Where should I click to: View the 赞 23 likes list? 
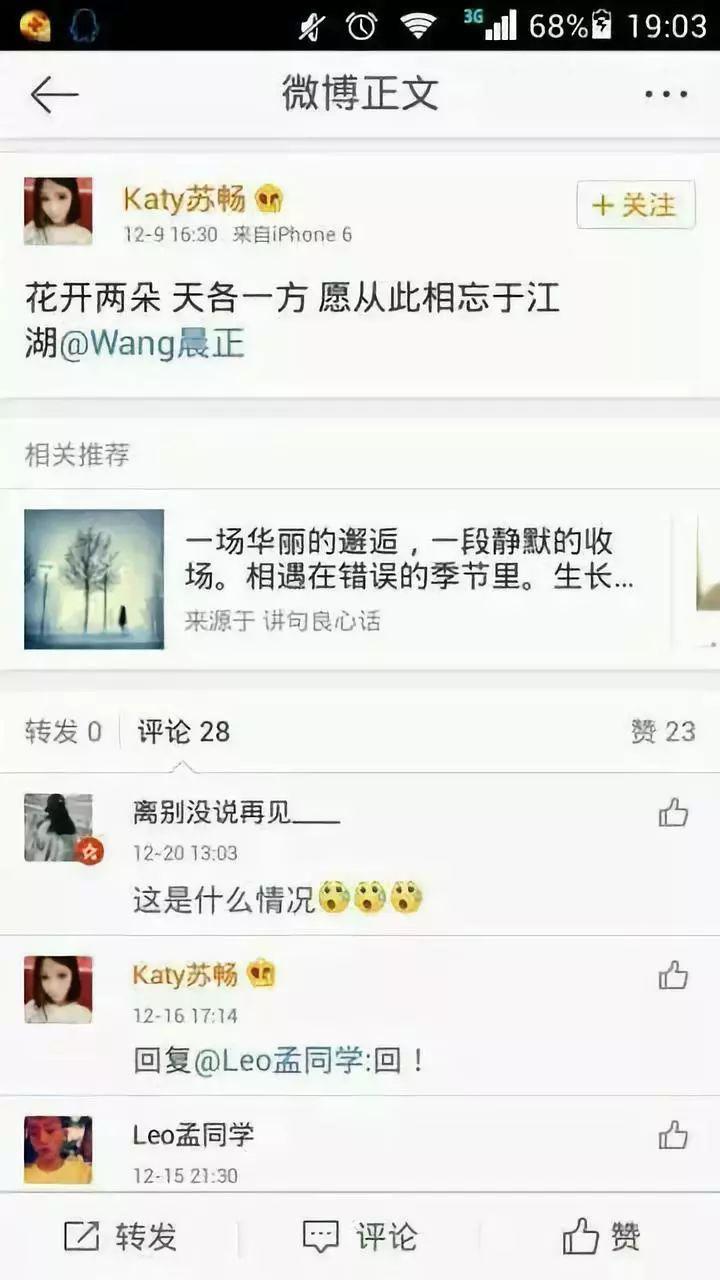click(x=662, y=732)
